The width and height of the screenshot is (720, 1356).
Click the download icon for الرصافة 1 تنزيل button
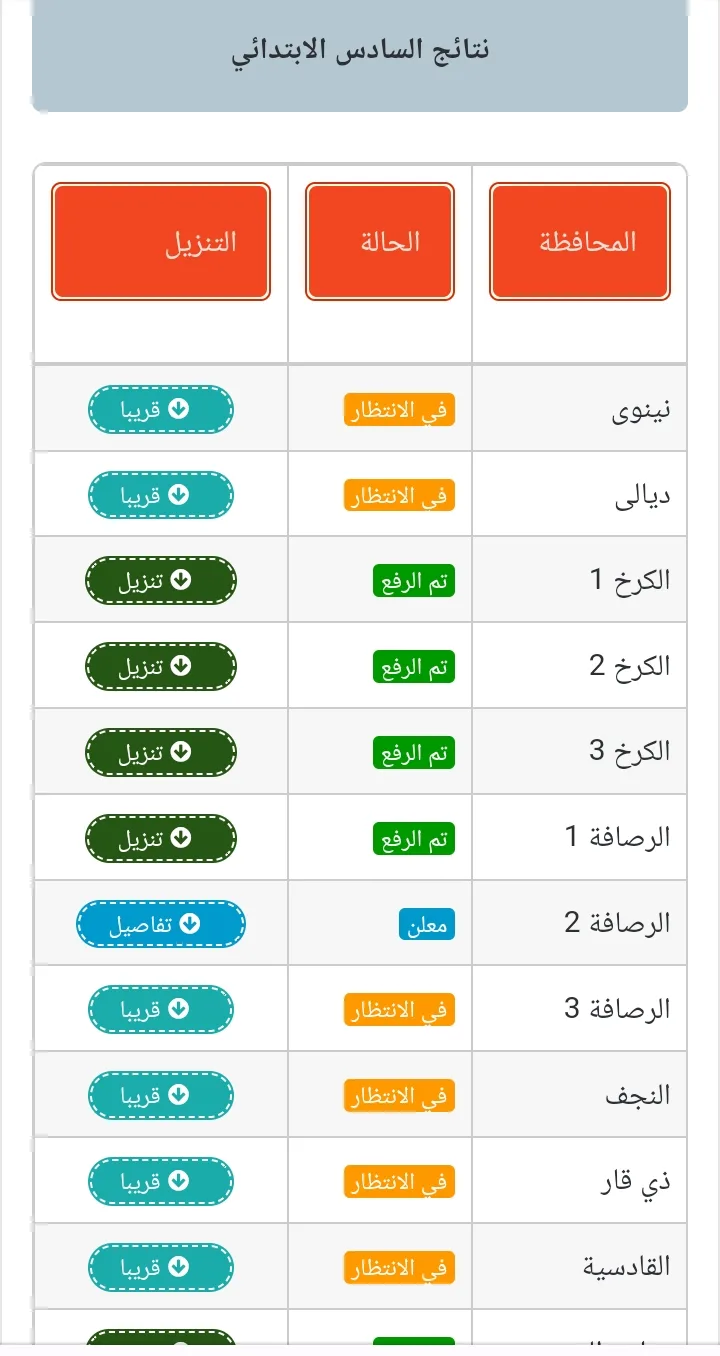(x=179, y=838)
